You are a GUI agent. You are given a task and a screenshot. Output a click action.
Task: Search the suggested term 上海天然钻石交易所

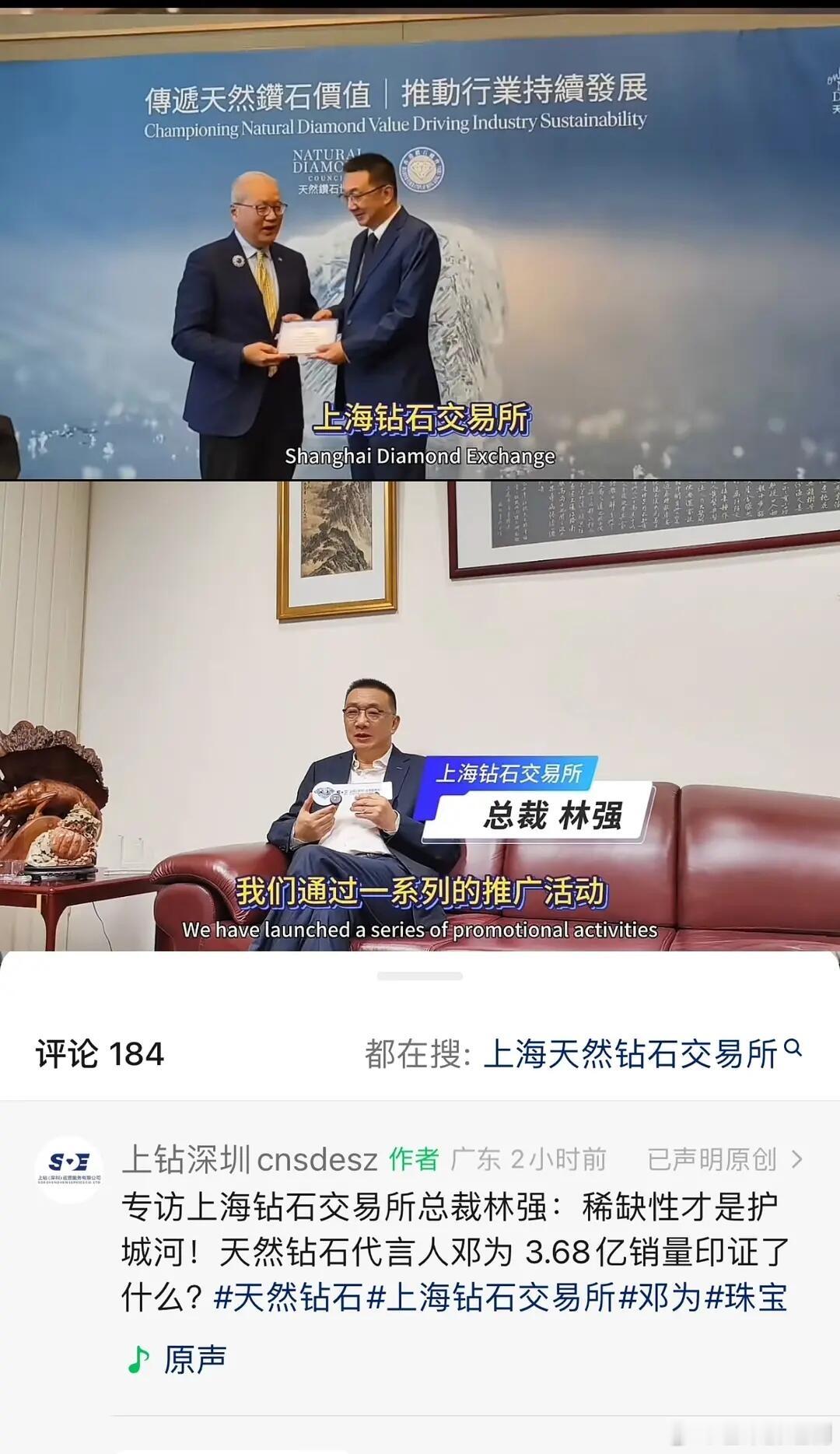[x=642, y=1055]
